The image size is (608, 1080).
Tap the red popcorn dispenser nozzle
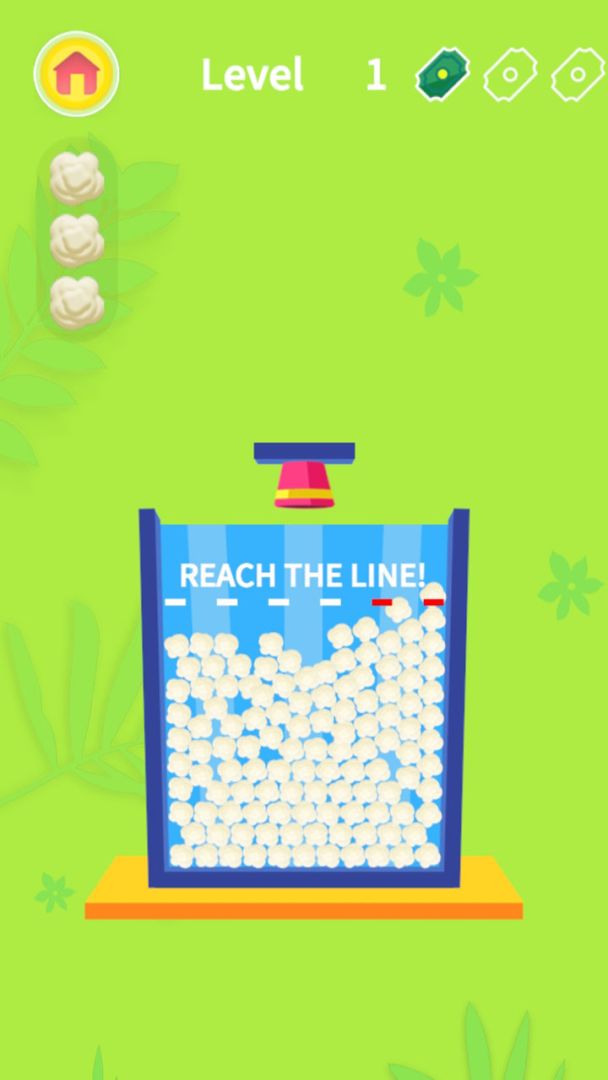pos(304,485)
